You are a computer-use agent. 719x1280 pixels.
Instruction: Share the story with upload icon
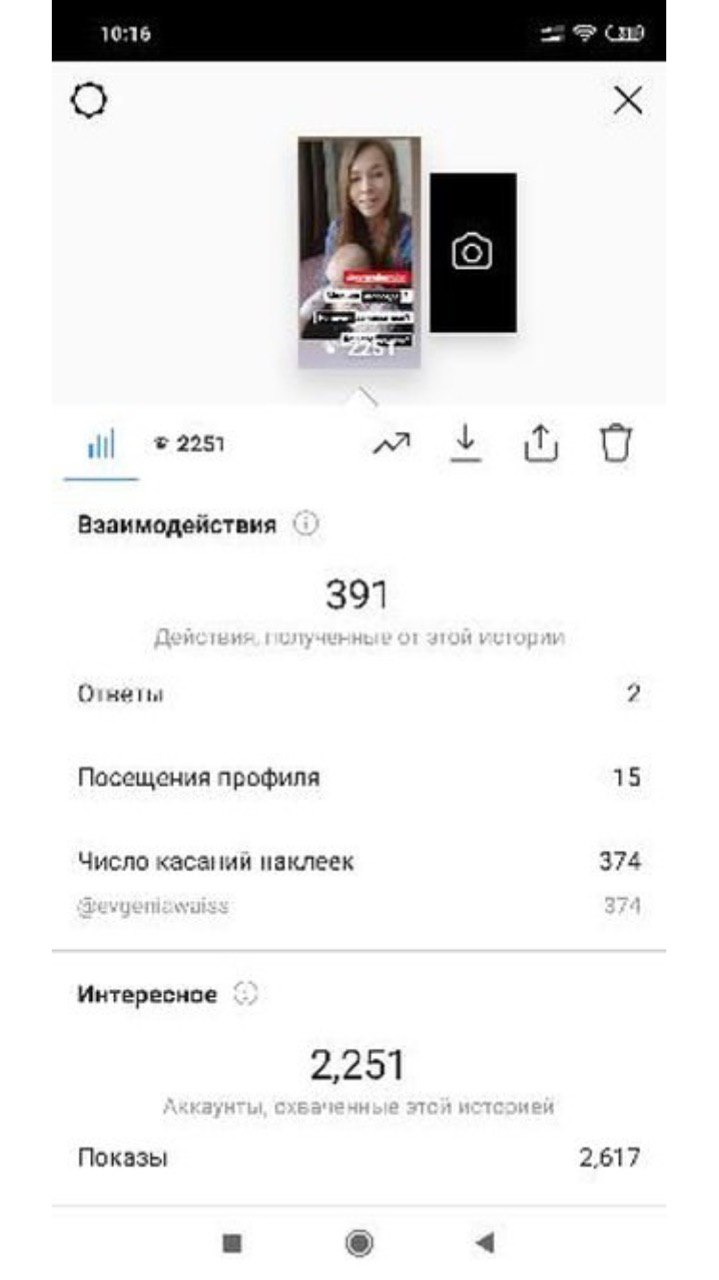[540, 444]
